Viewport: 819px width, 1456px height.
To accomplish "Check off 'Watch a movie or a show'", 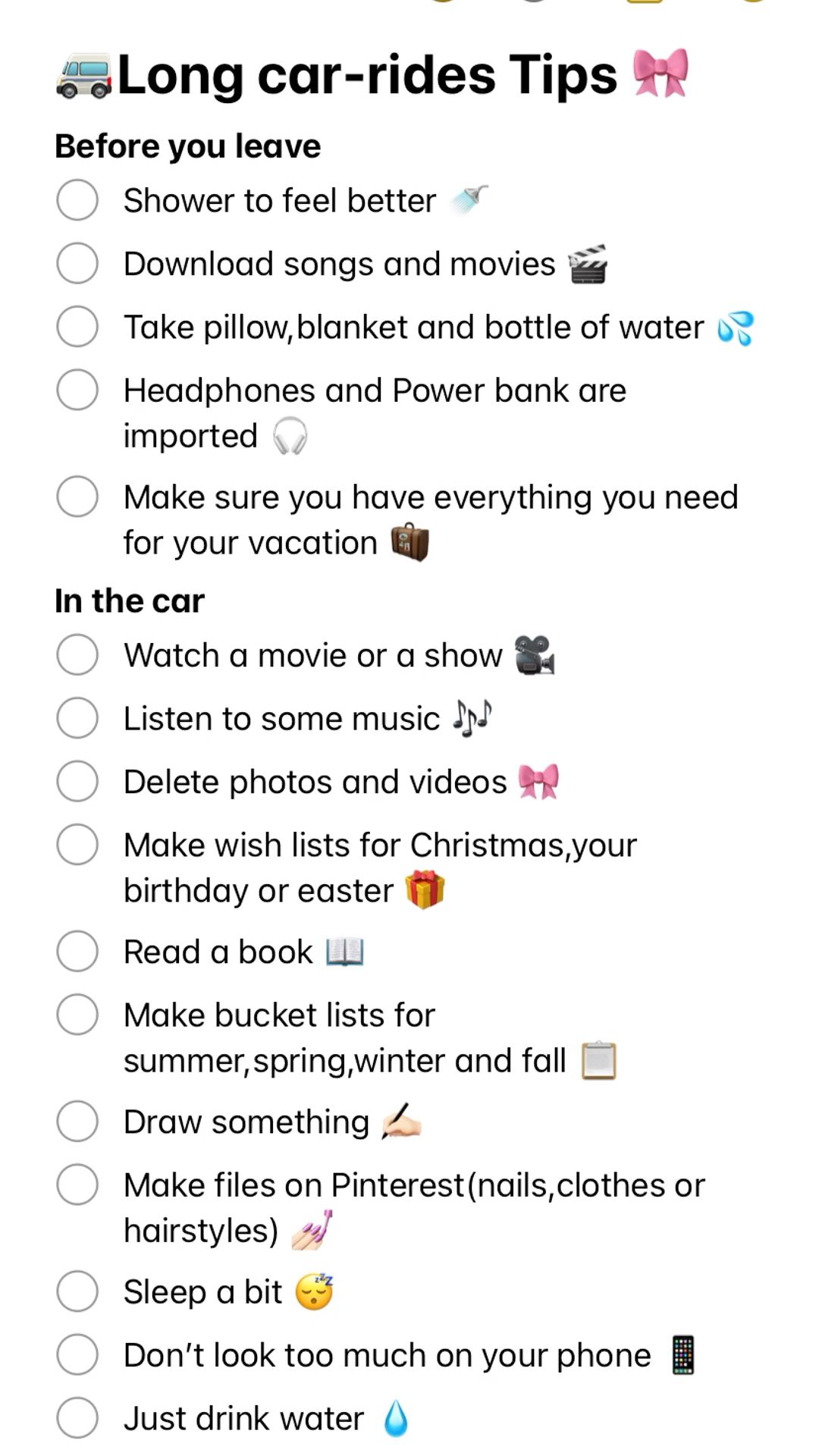I will tap(77, 654).
